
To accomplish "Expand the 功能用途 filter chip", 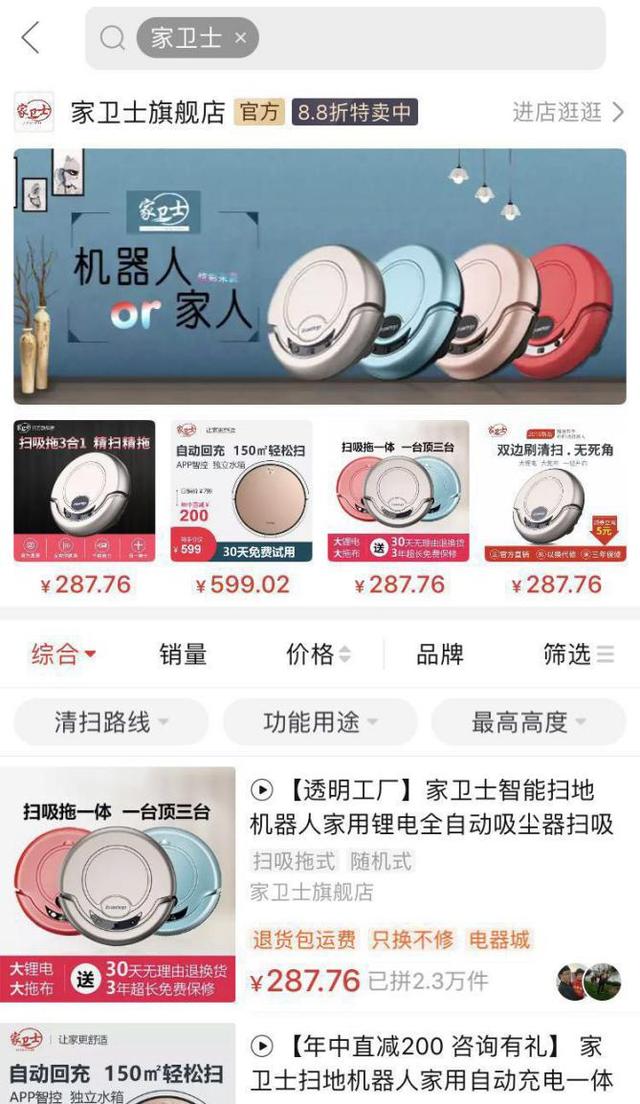I will 320,722.
